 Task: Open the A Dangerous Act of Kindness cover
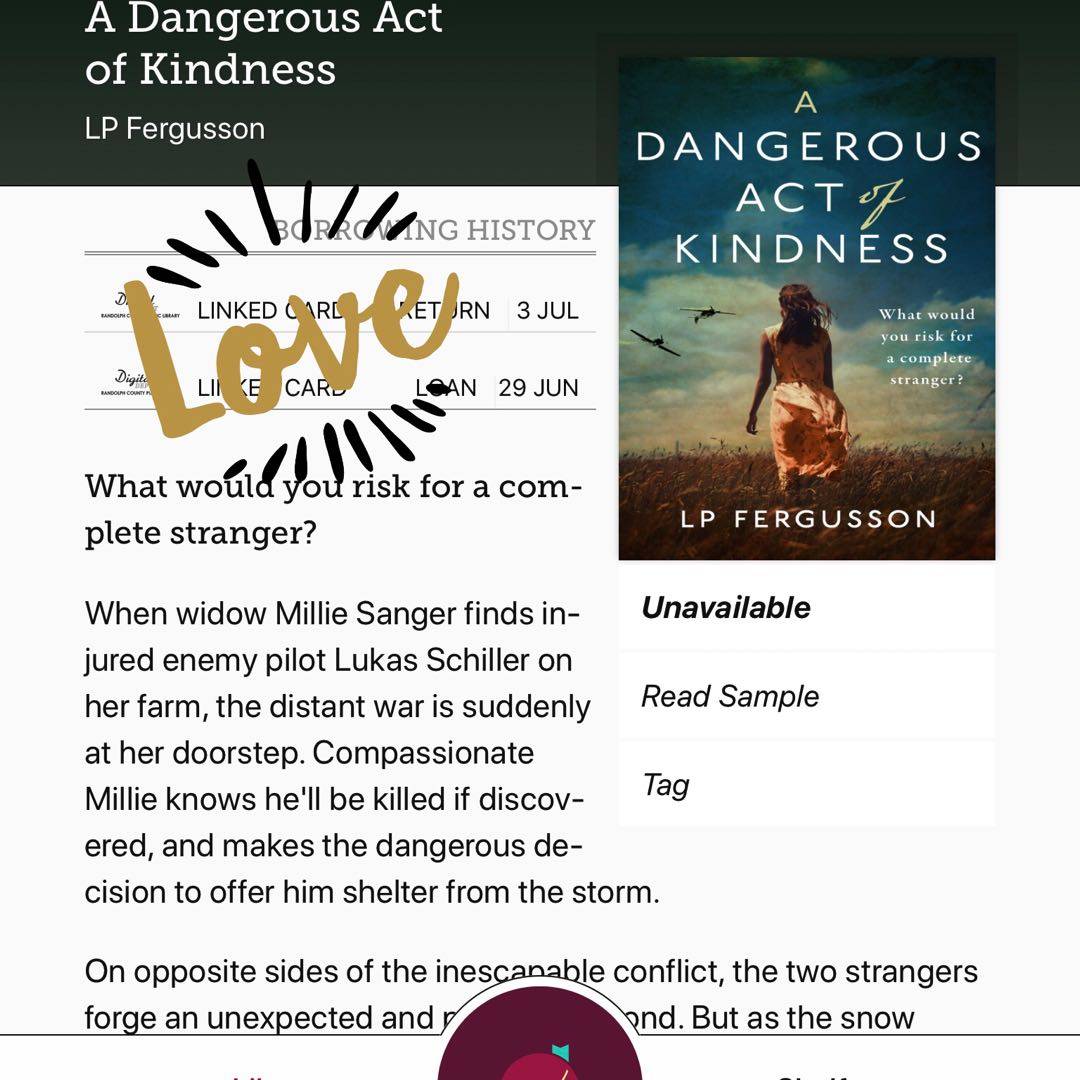tap(806, 308)
